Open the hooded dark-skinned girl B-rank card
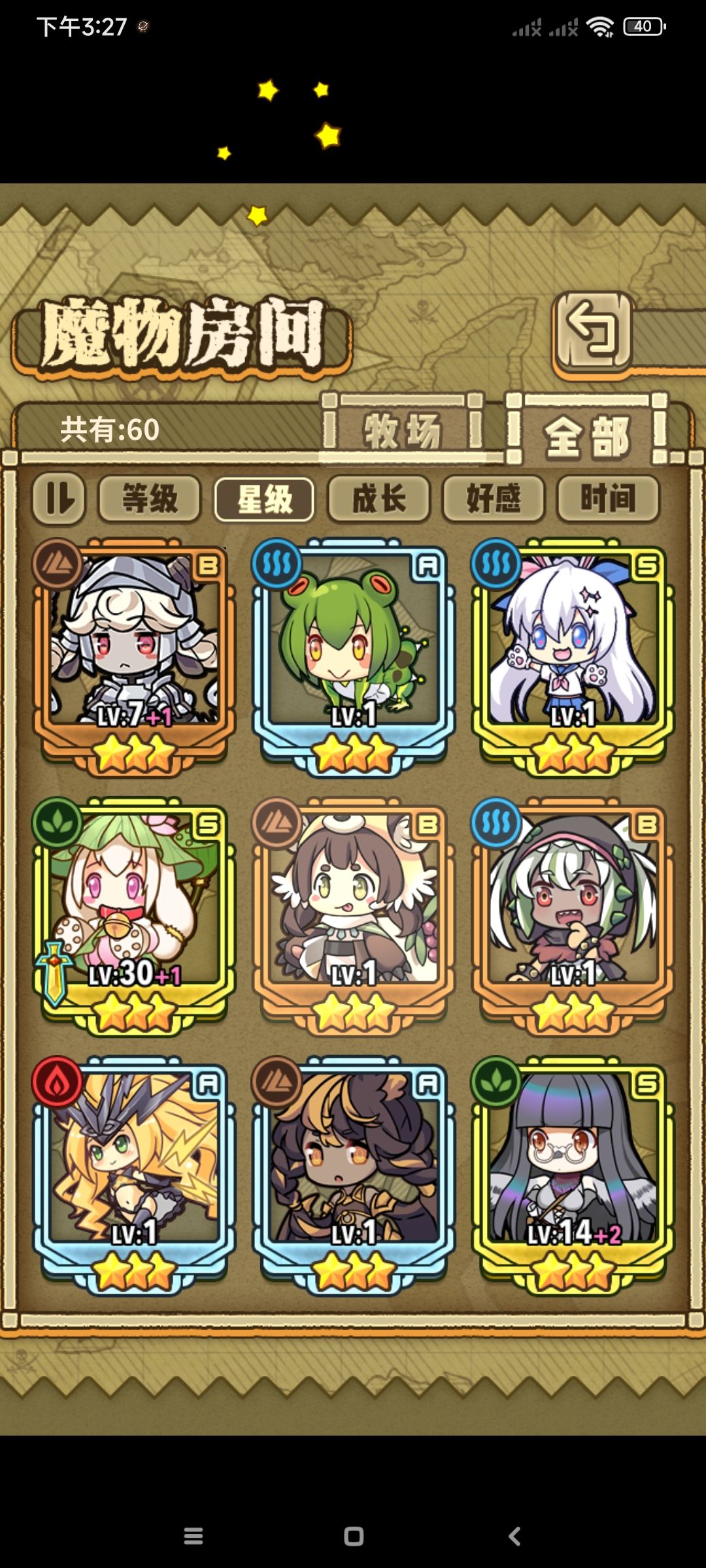 573,916
